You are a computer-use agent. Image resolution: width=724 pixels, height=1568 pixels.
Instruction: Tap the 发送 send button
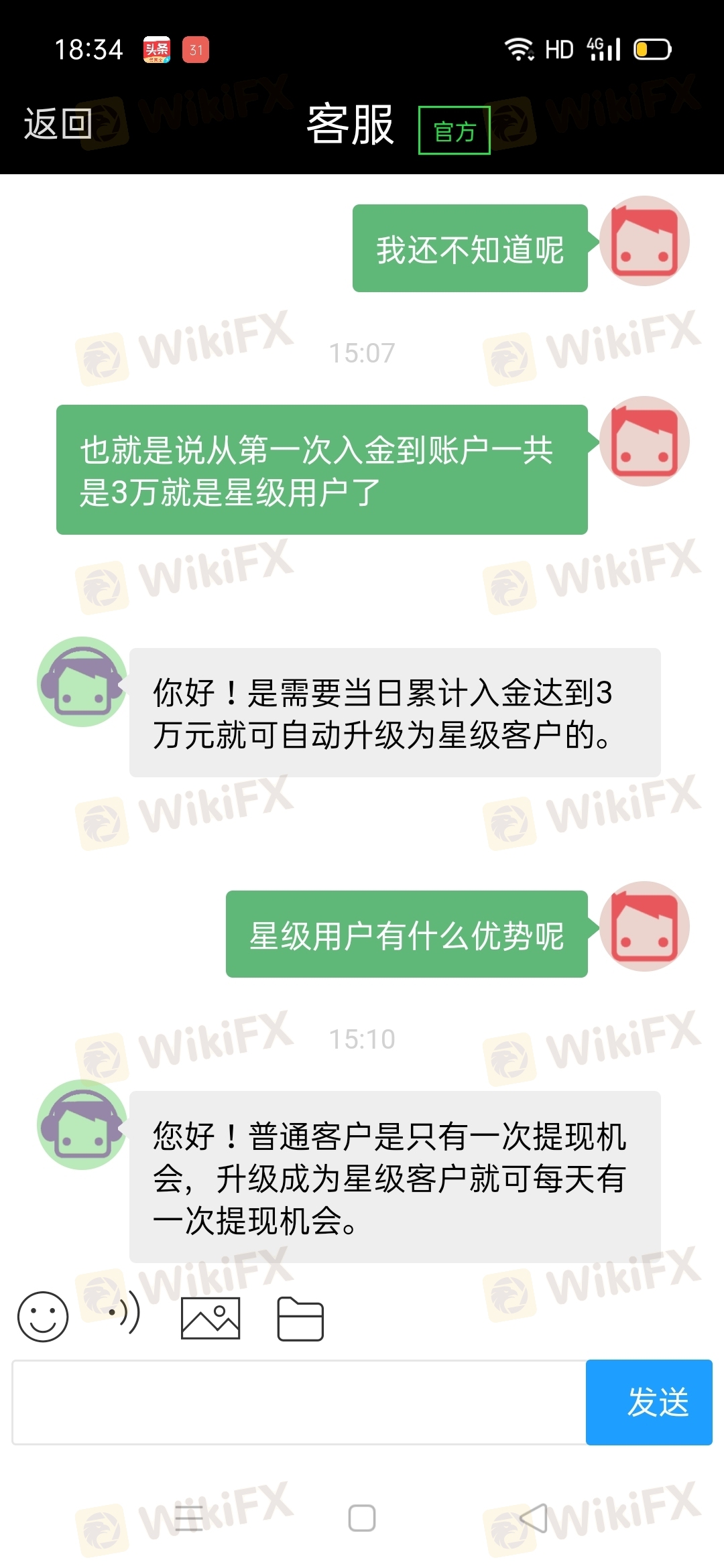click(x=649, y=1402)
